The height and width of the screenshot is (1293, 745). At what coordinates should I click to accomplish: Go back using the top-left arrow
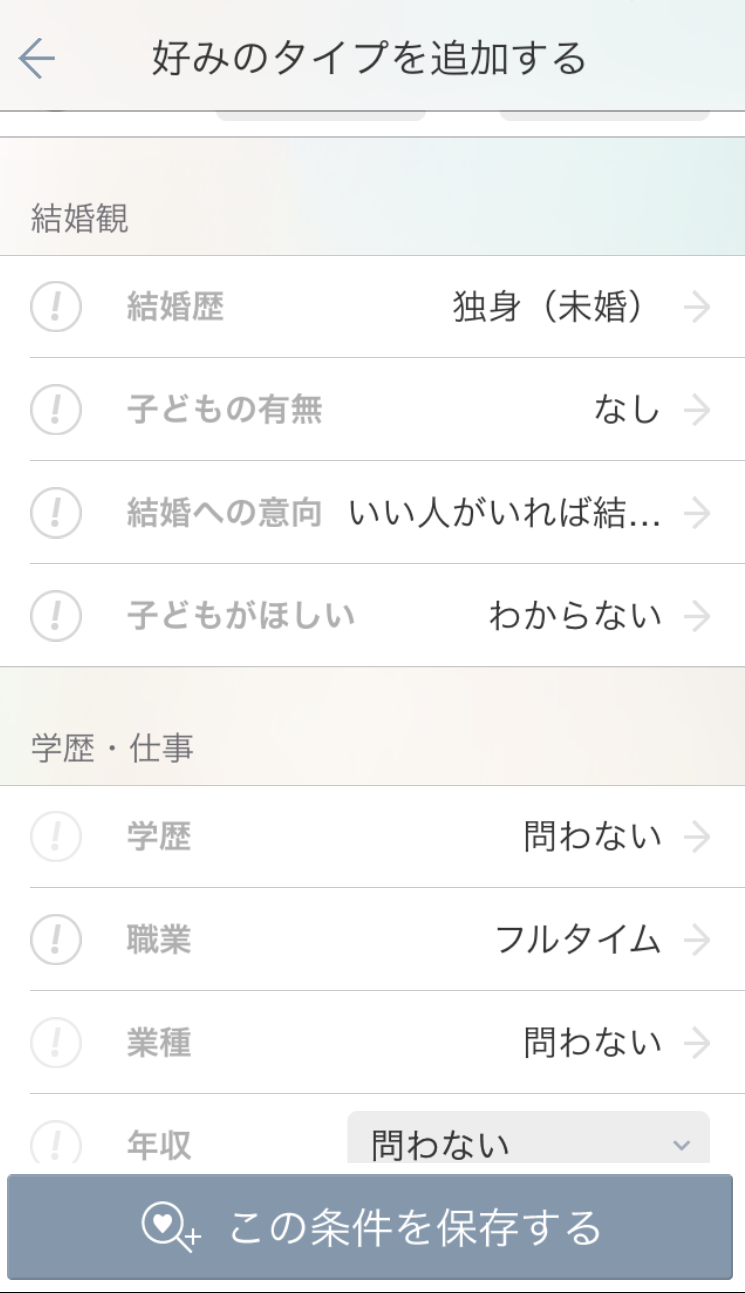pyautogui.click(x=37, y=59)
